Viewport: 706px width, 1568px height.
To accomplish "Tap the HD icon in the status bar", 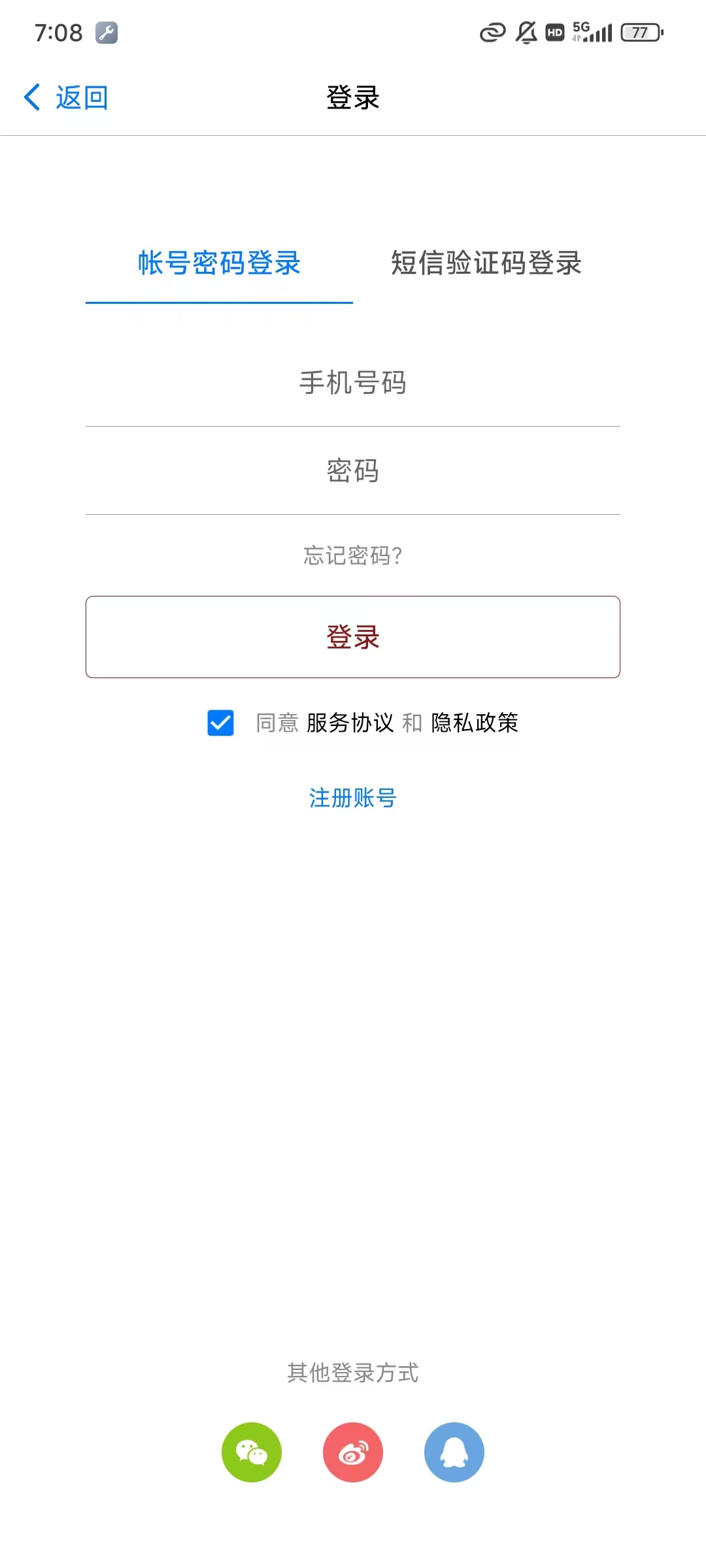I will pos(552,32).
